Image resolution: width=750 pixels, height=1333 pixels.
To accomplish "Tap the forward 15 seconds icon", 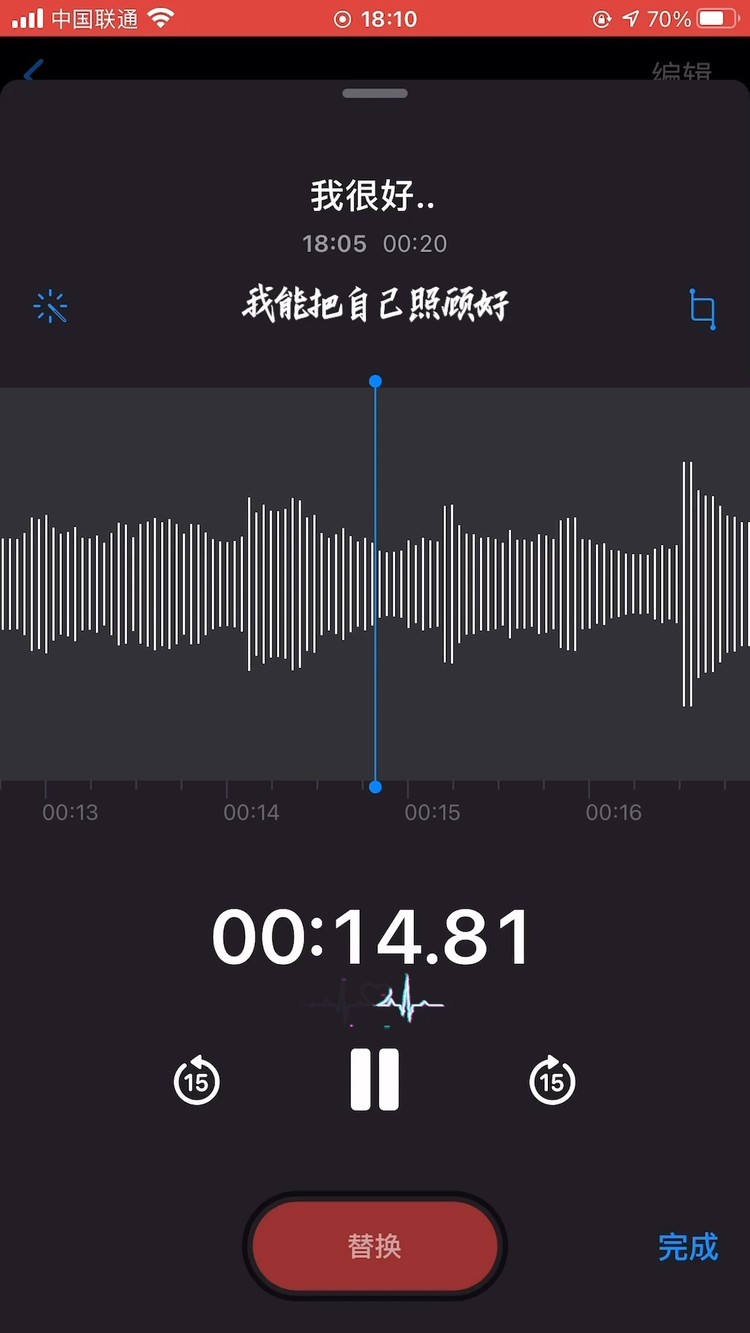I will 551,1081.
